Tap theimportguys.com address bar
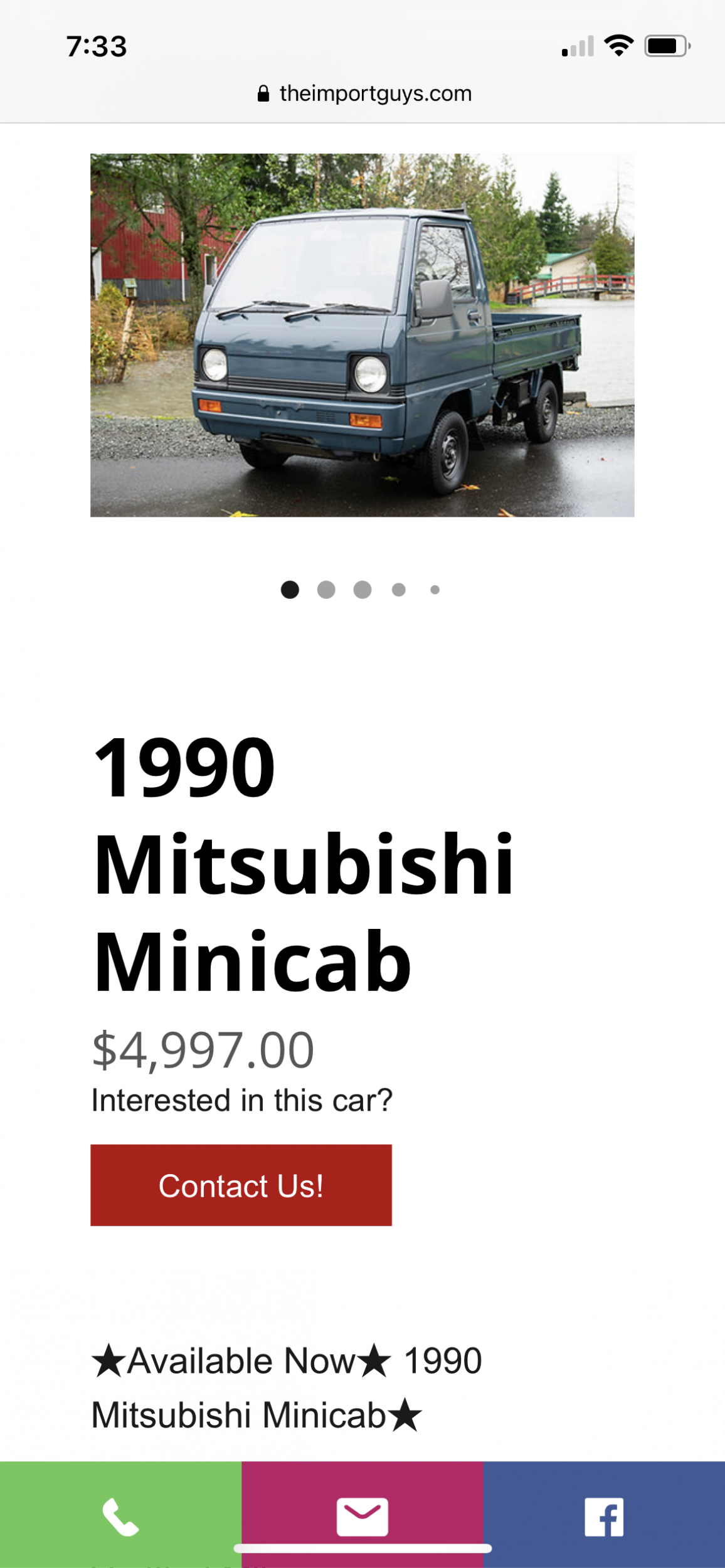 click(x=364, y=93)
